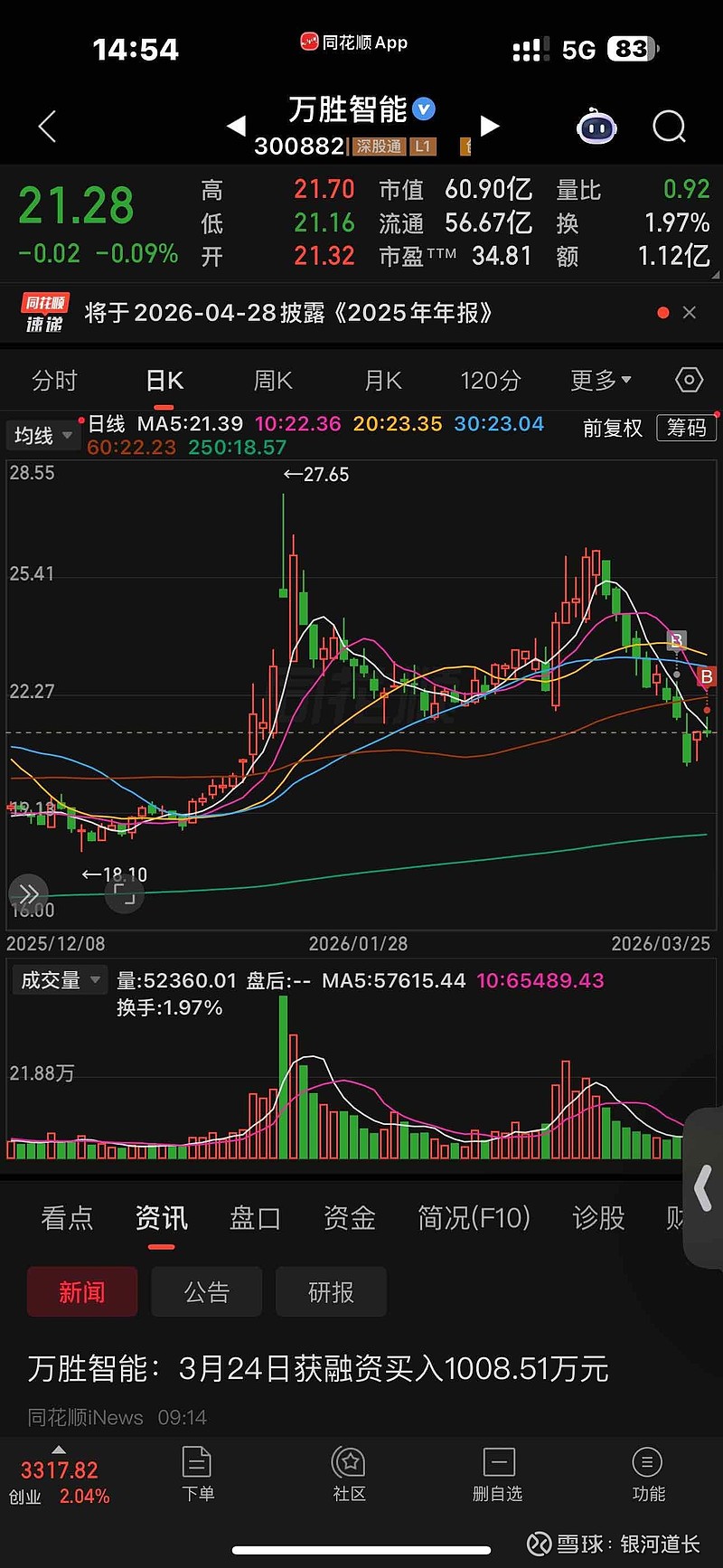Viewport: 723px width, 1568px height.
Task: Click the back arrow at top left
Action: pyautogui.click(x=45, y=127)
